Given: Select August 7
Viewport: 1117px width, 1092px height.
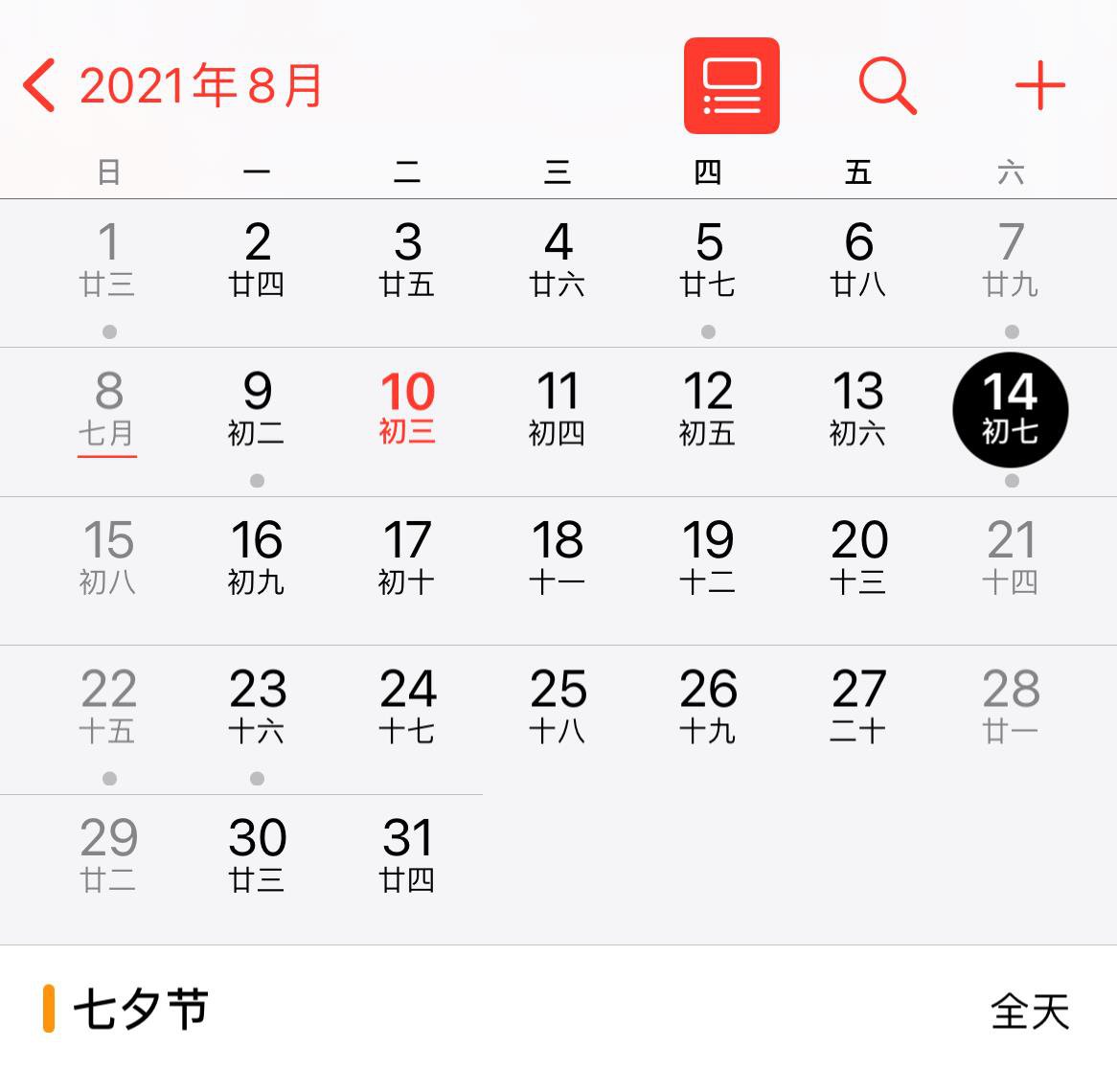Looking at the screenshot, I should coord(1011,259).
